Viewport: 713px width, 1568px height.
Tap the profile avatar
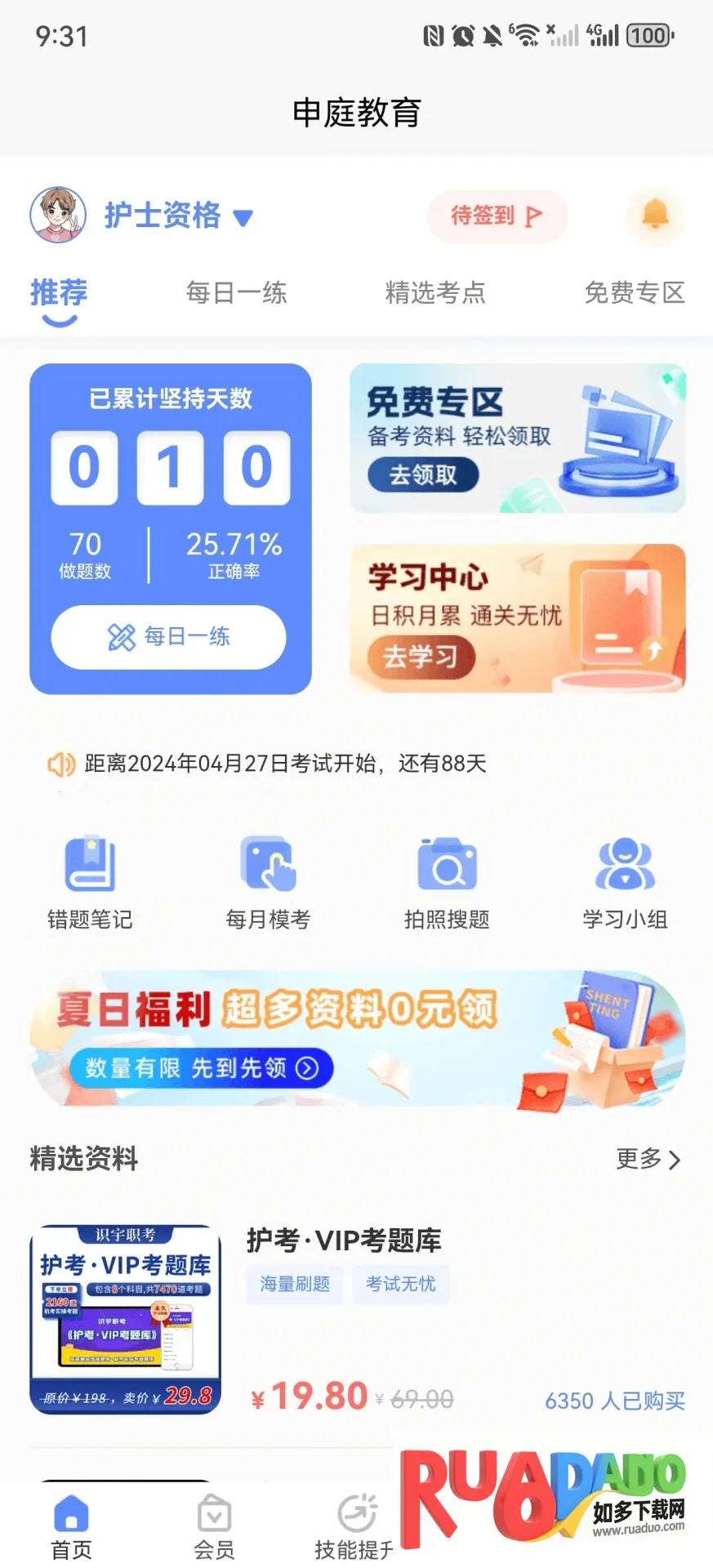coord(58,215)
